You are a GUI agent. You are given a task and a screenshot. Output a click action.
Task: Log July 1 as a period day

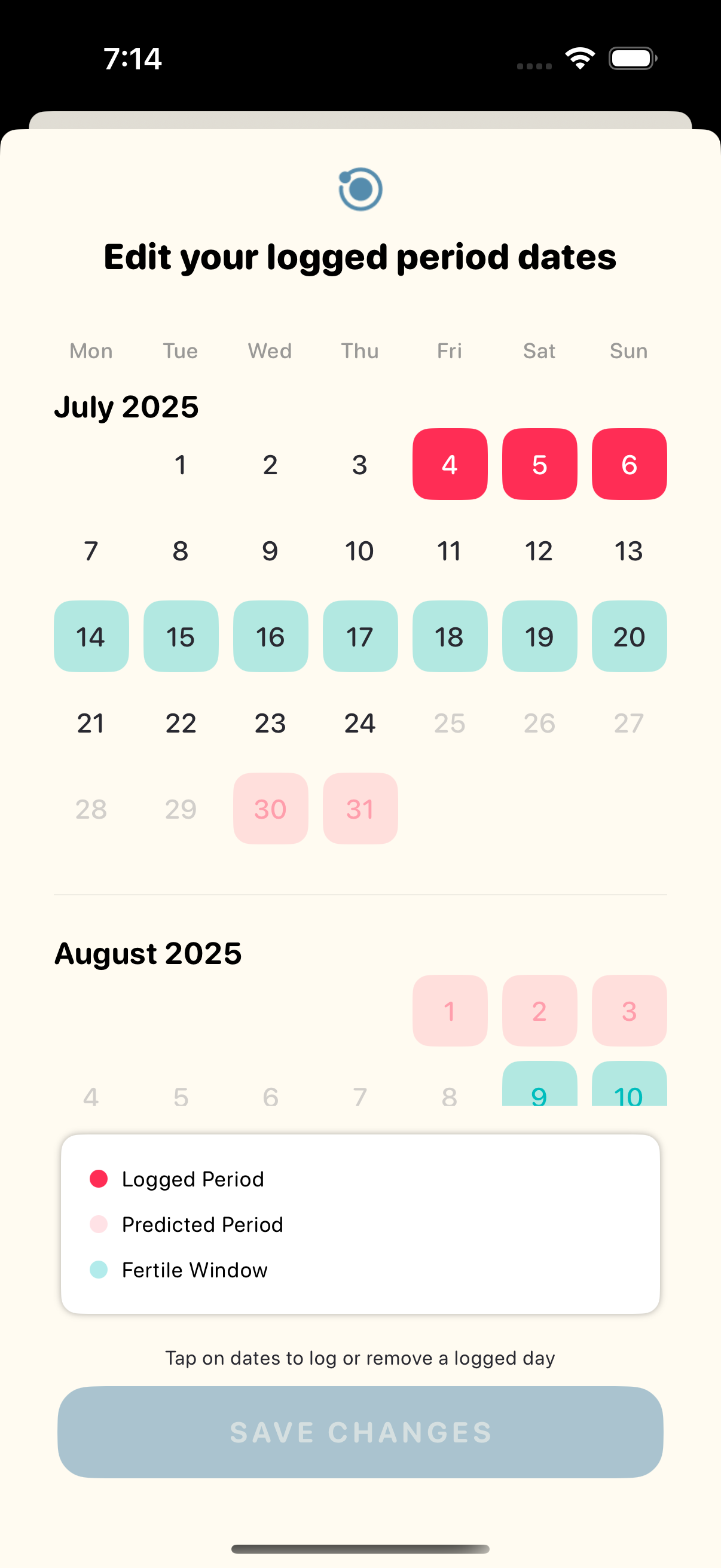pos(181,464)
